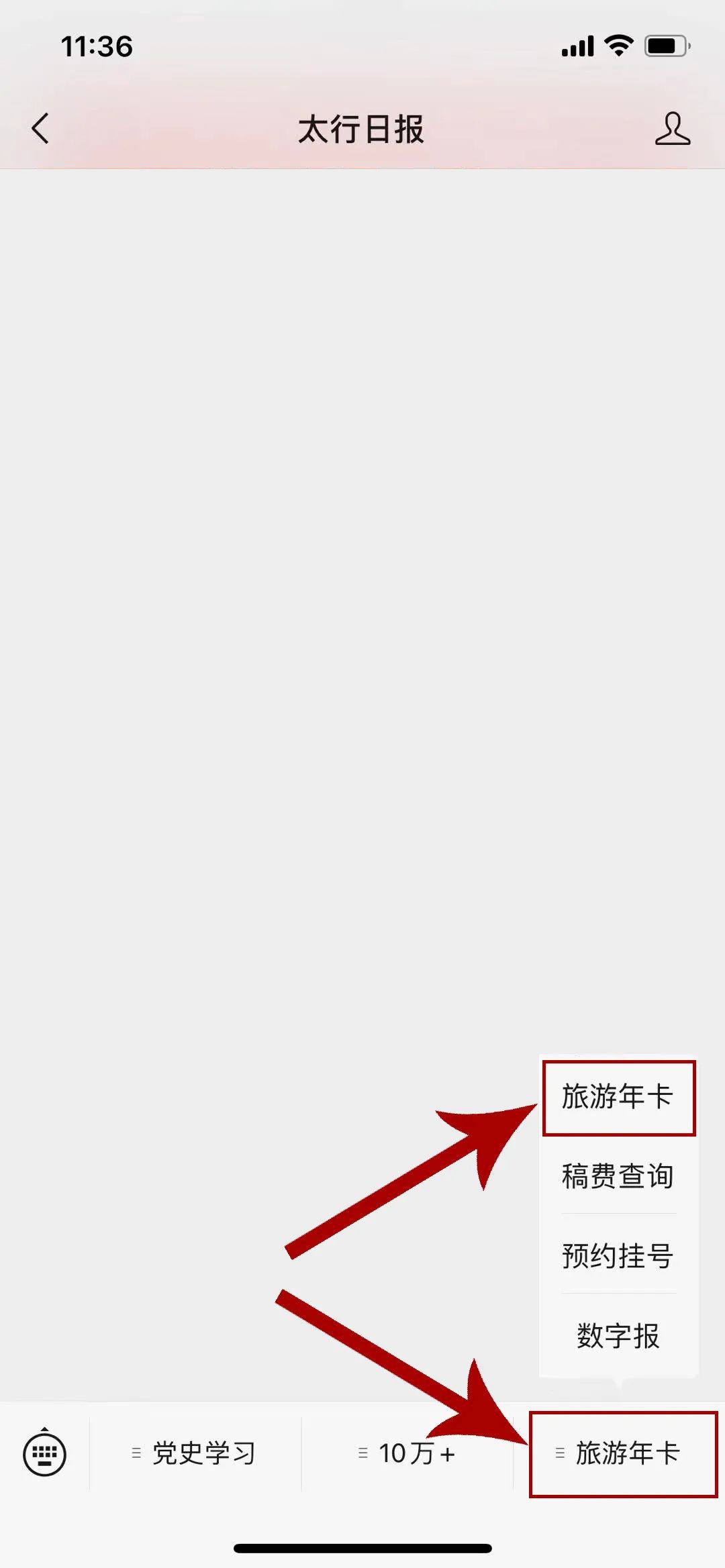725x1568 pixels.
Task: Switch to keyboard input mode
Action: coord(44,1453)
